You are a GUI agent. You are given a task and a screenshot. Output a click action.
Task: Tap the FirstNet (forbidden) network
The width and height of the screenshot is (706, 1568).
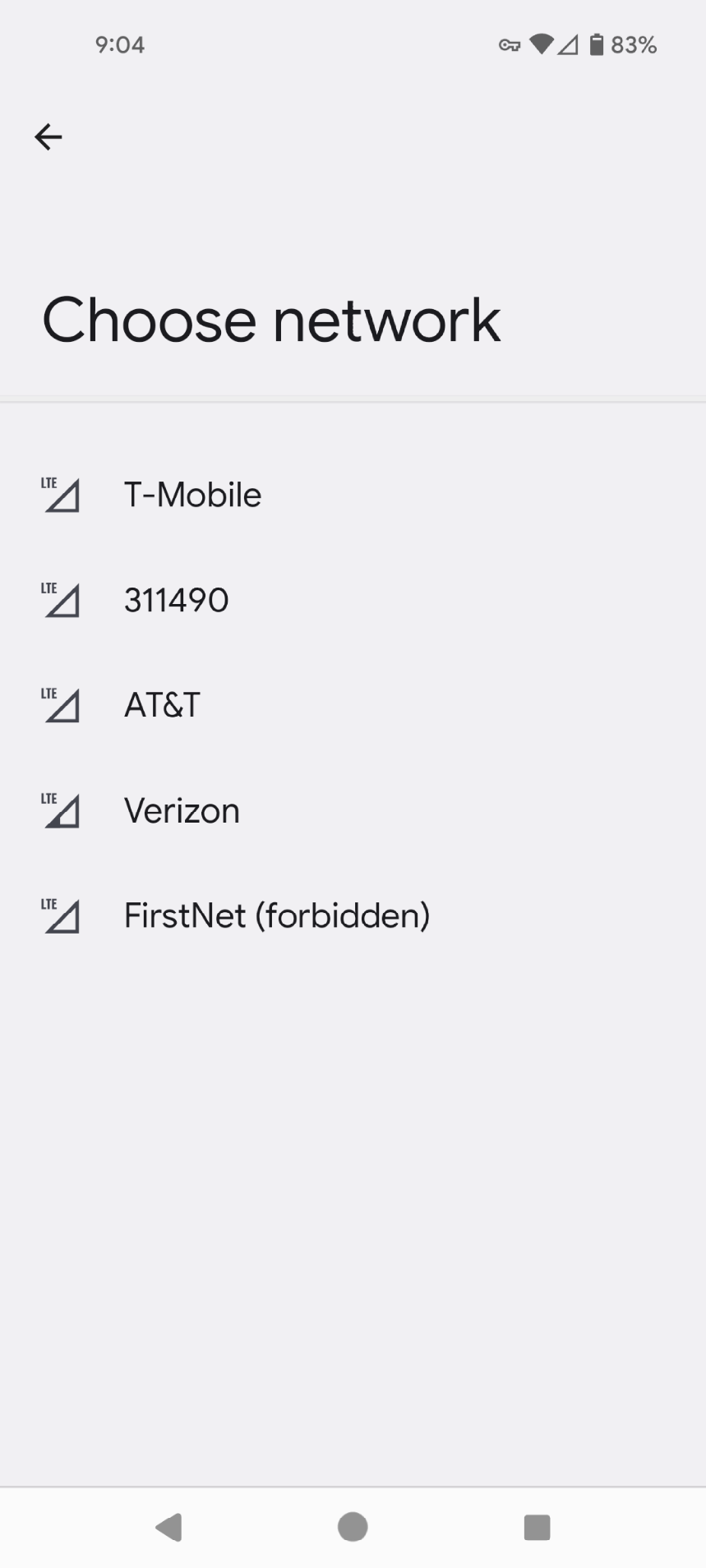(x=353, y=915)
